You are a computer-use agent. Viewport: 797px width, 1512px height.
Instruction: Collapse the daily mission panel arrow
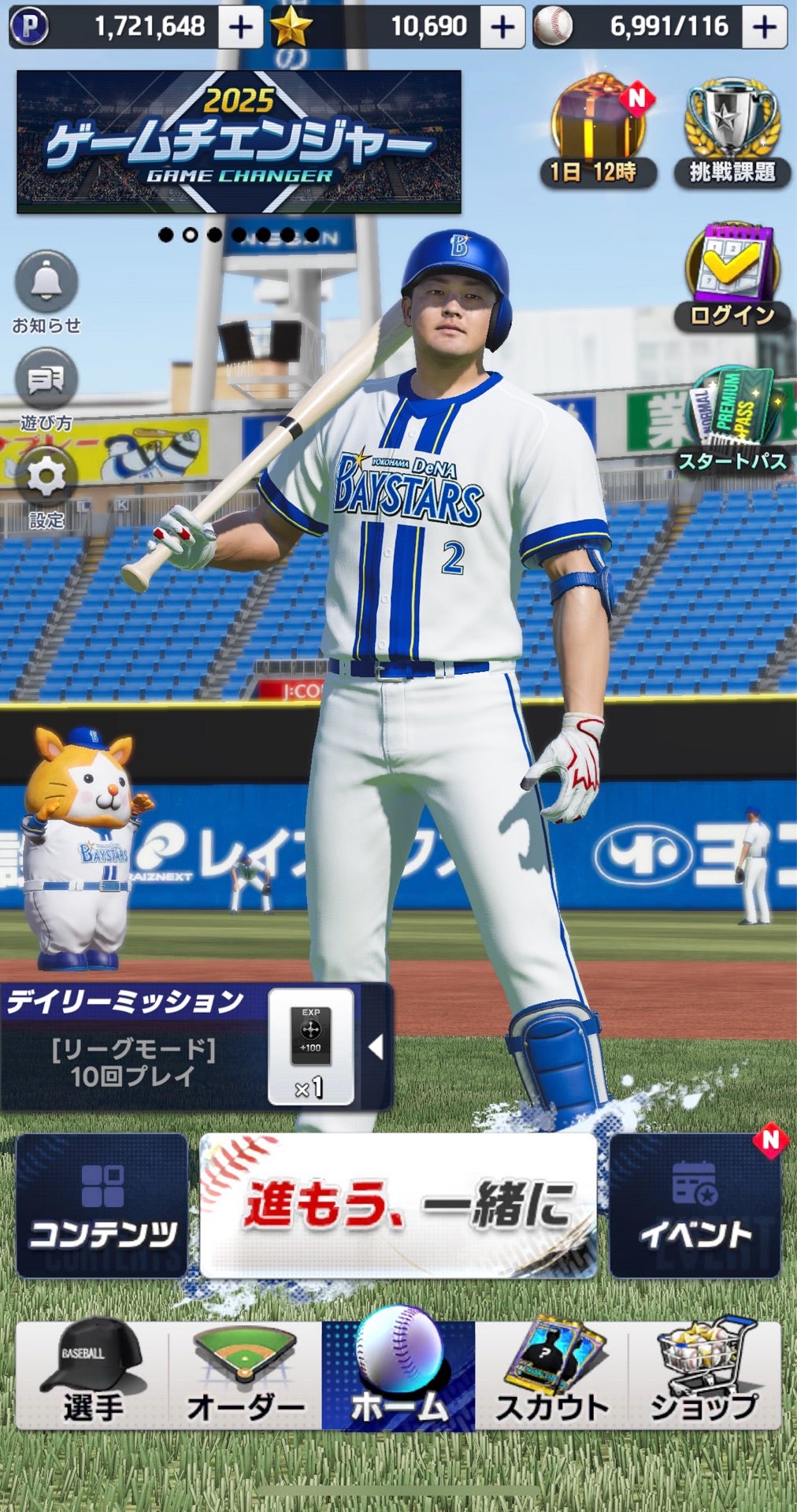click(x=376, y=1047)
